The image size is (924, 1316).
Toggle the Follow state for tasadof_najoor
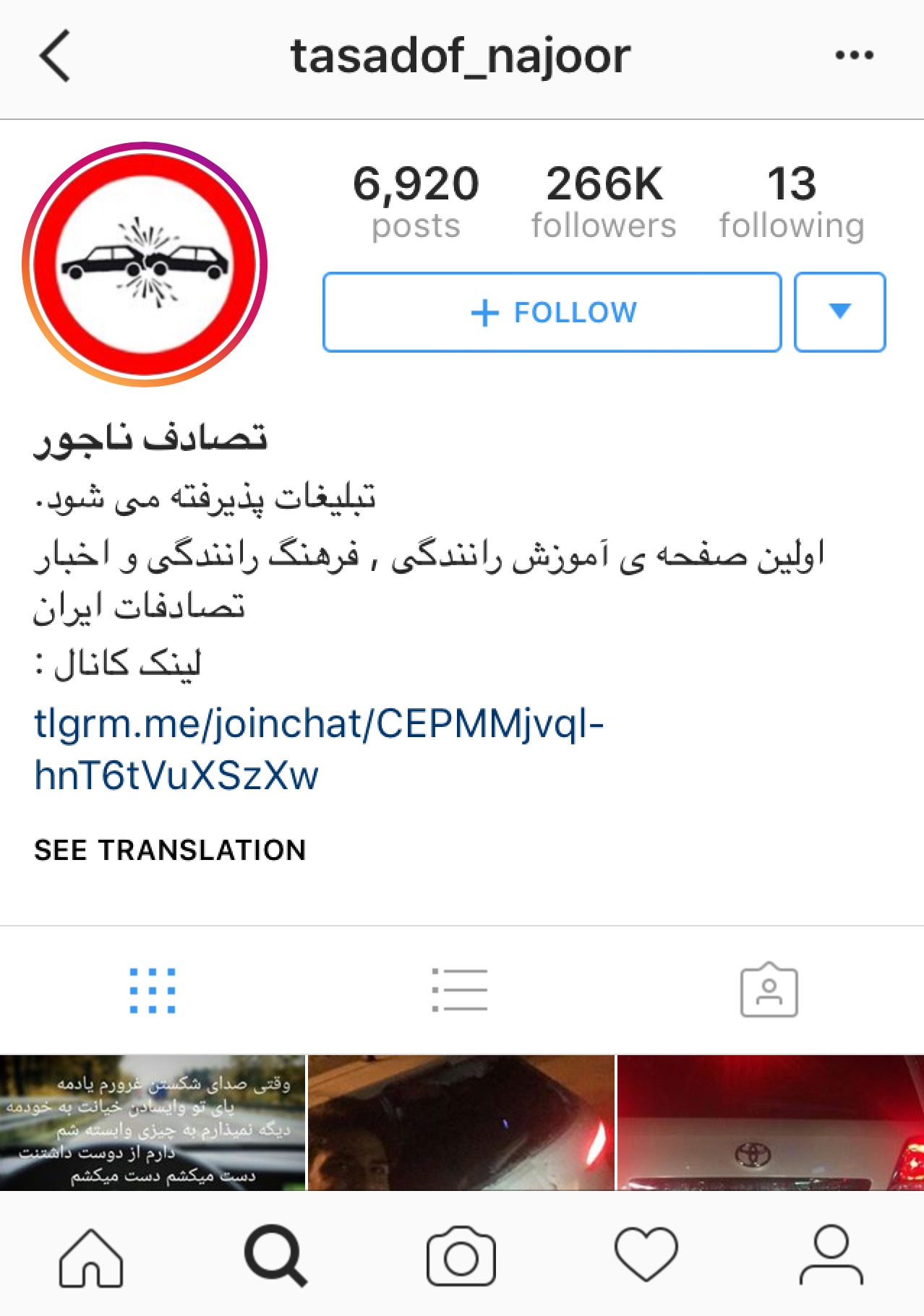pyautogui.click(x=552, y=312)
